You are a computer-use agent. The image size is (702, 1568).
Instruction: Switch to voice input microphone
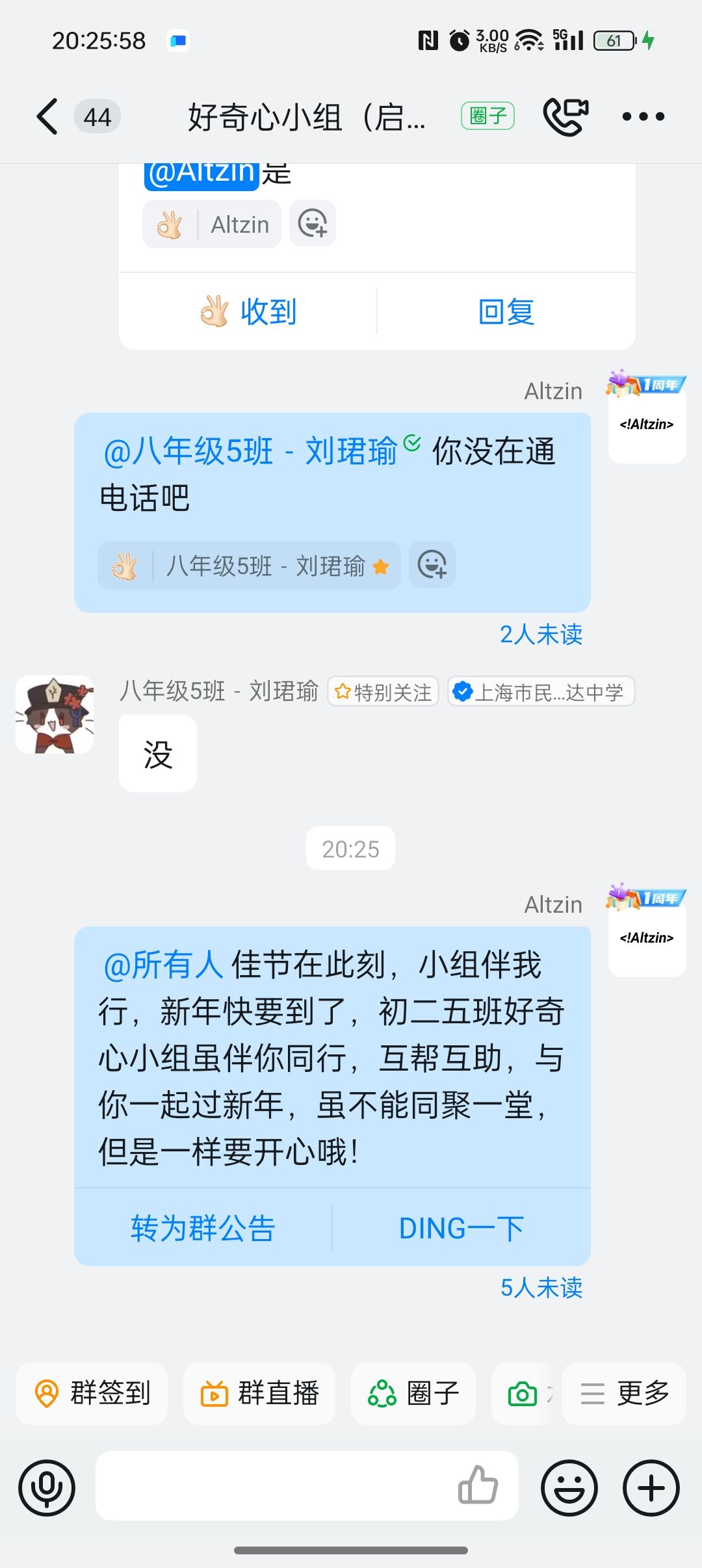(47, 1487)
